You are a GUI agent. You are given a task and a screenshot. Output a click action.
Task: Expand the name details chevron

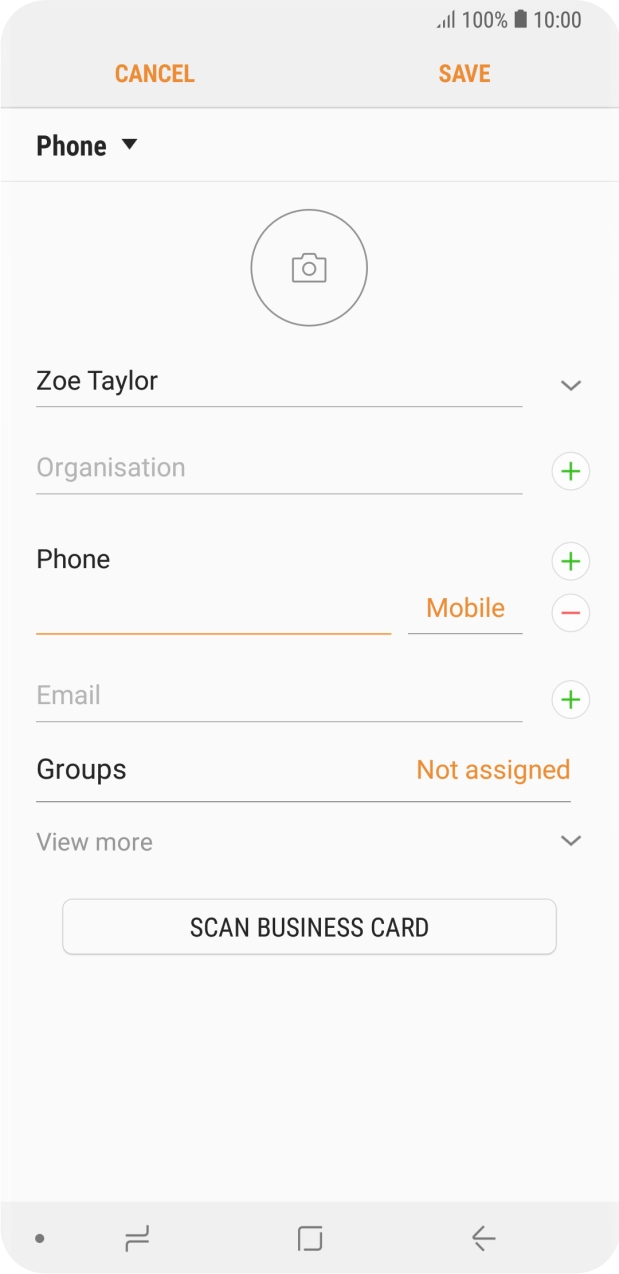571,385
